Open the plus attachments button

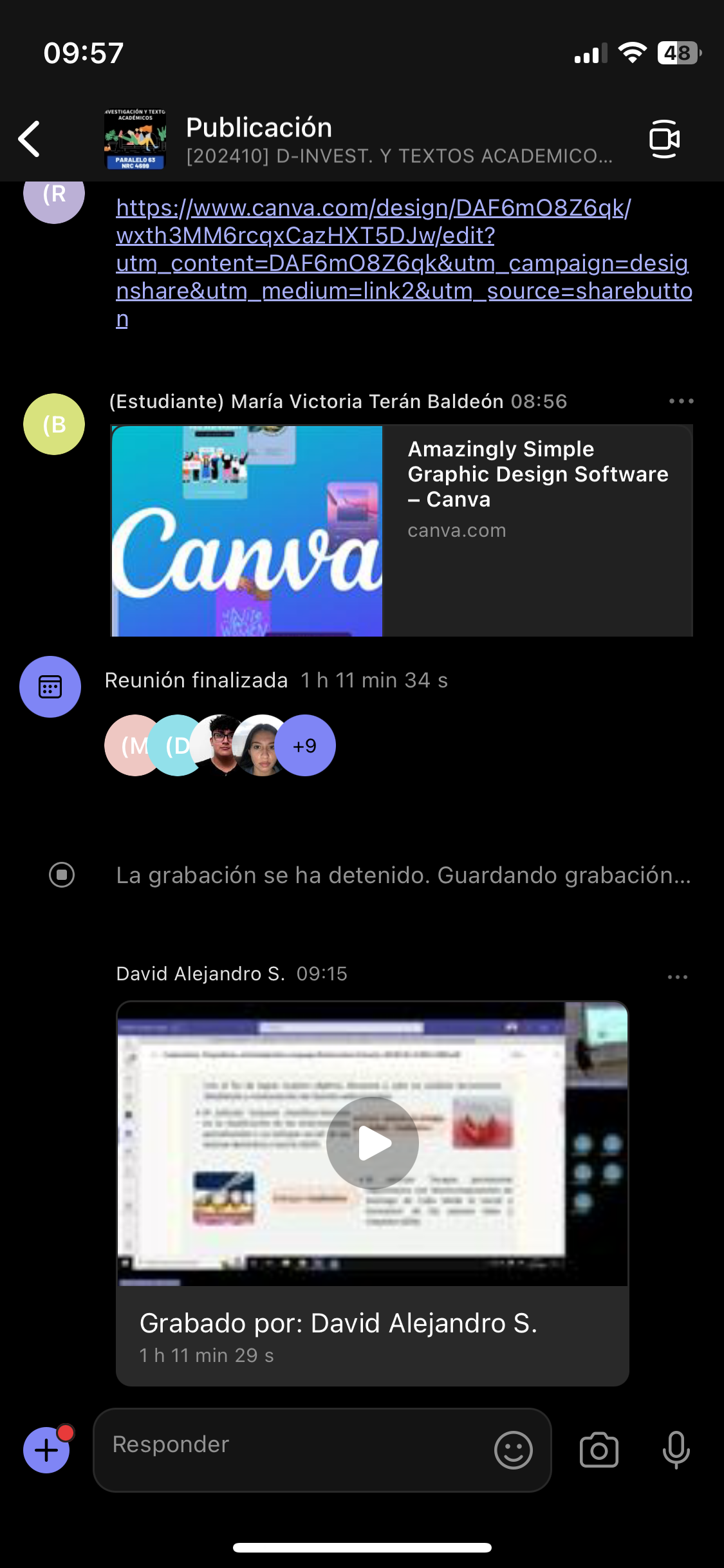pos(46,1450)
